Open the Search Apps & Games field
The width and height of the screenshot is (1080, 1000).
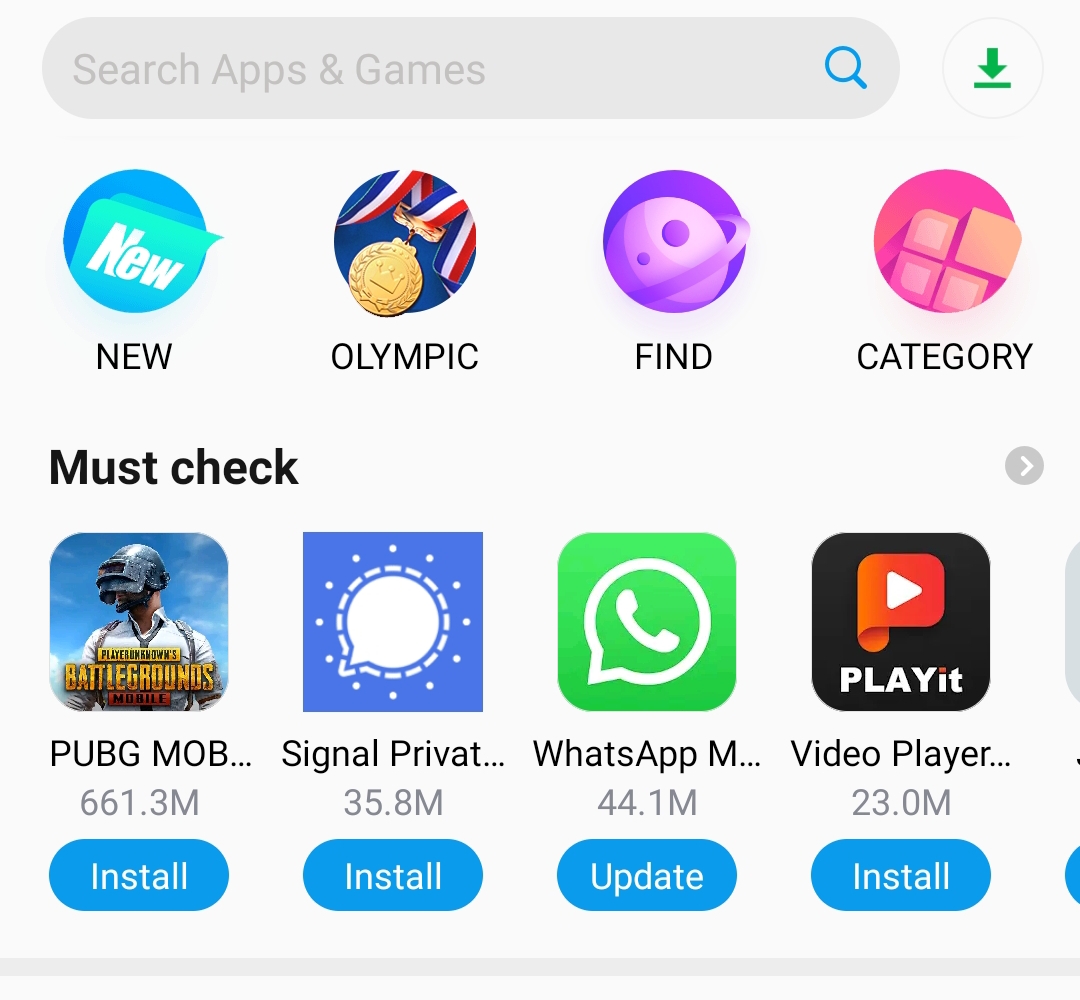pyautogui.click(x=420, y=70)
